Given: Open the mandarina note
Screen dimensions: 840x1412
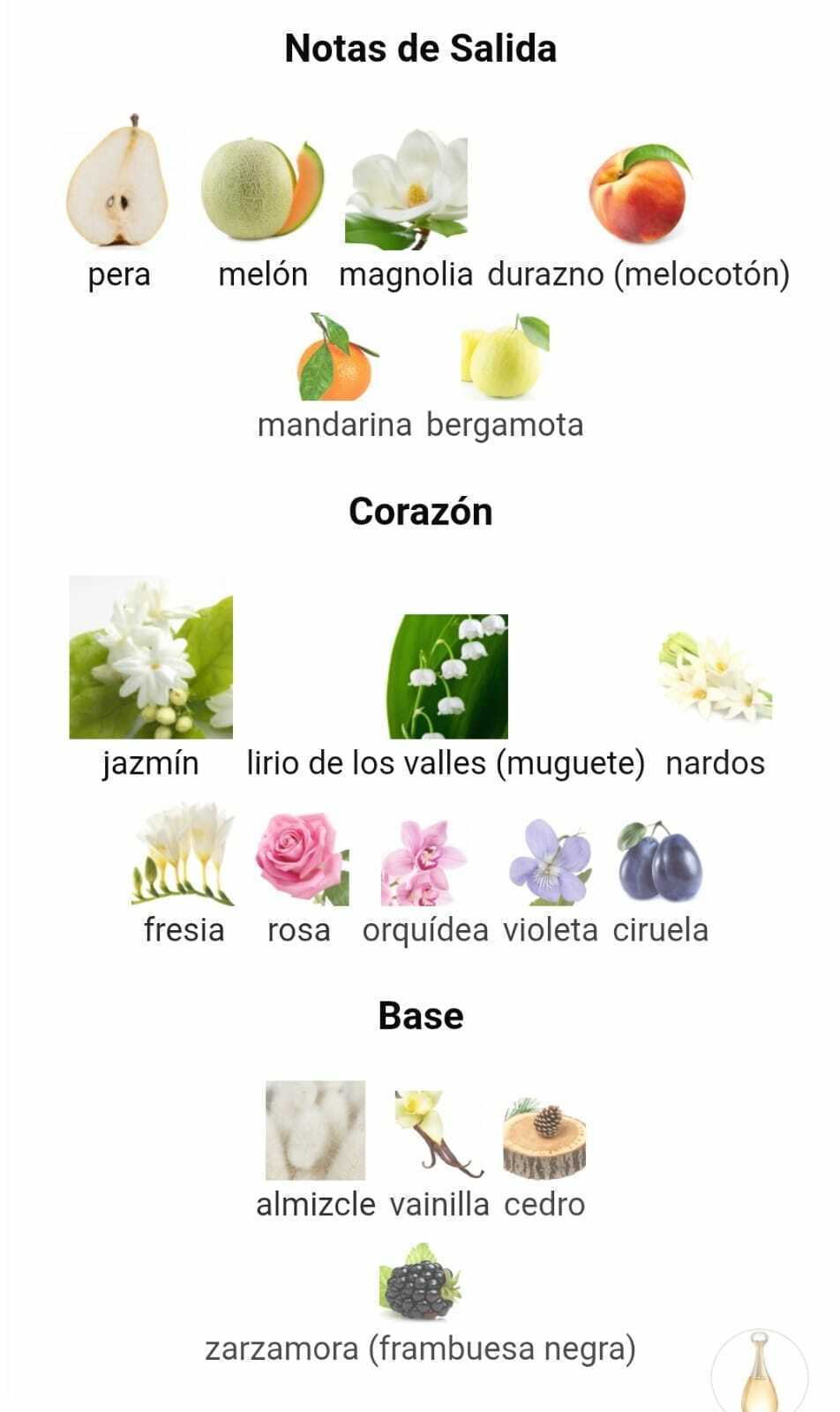Looking at the screenshot, I should click(334, 376).
